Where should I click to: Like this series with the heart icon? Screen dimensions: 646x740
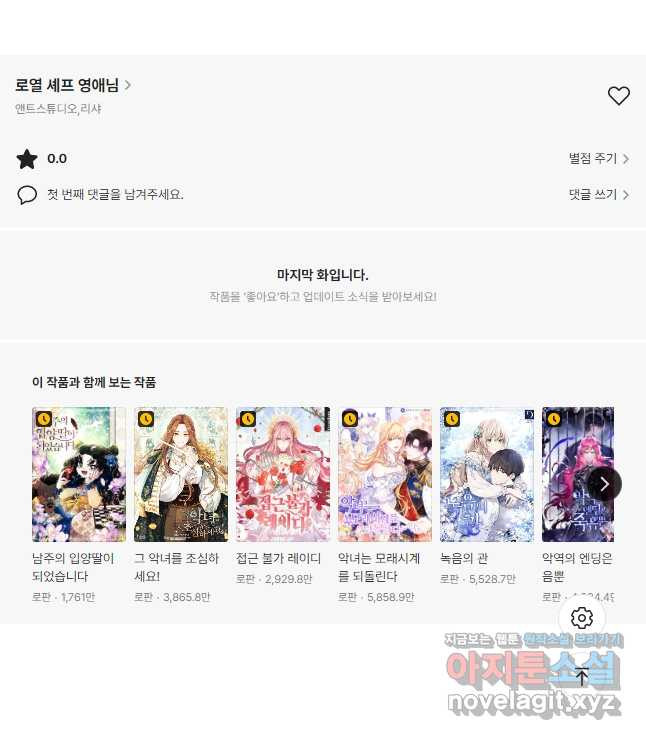pyautogui.click(x=619, y=96)
